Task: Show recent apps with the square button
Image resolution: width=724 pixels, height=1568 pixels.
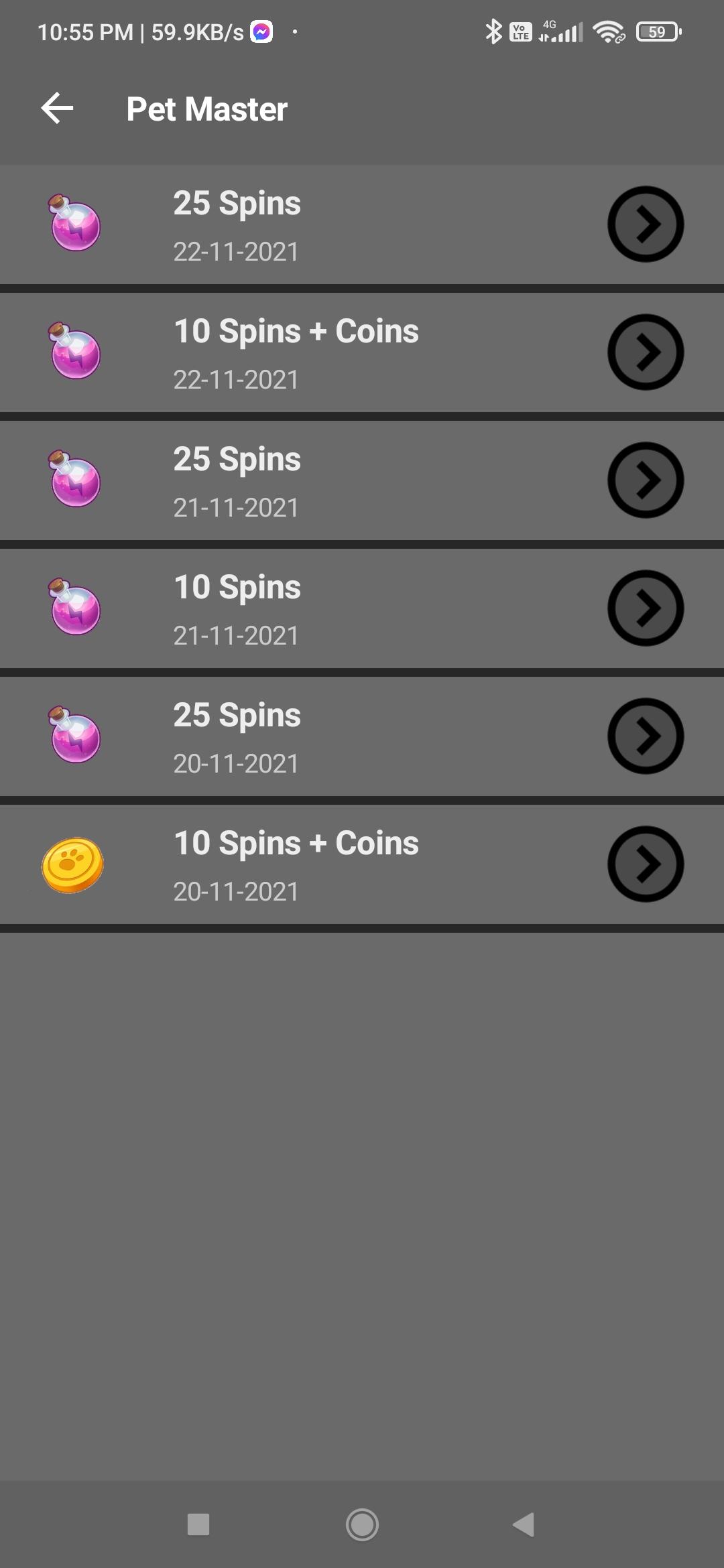Action: click(198, 1524)
